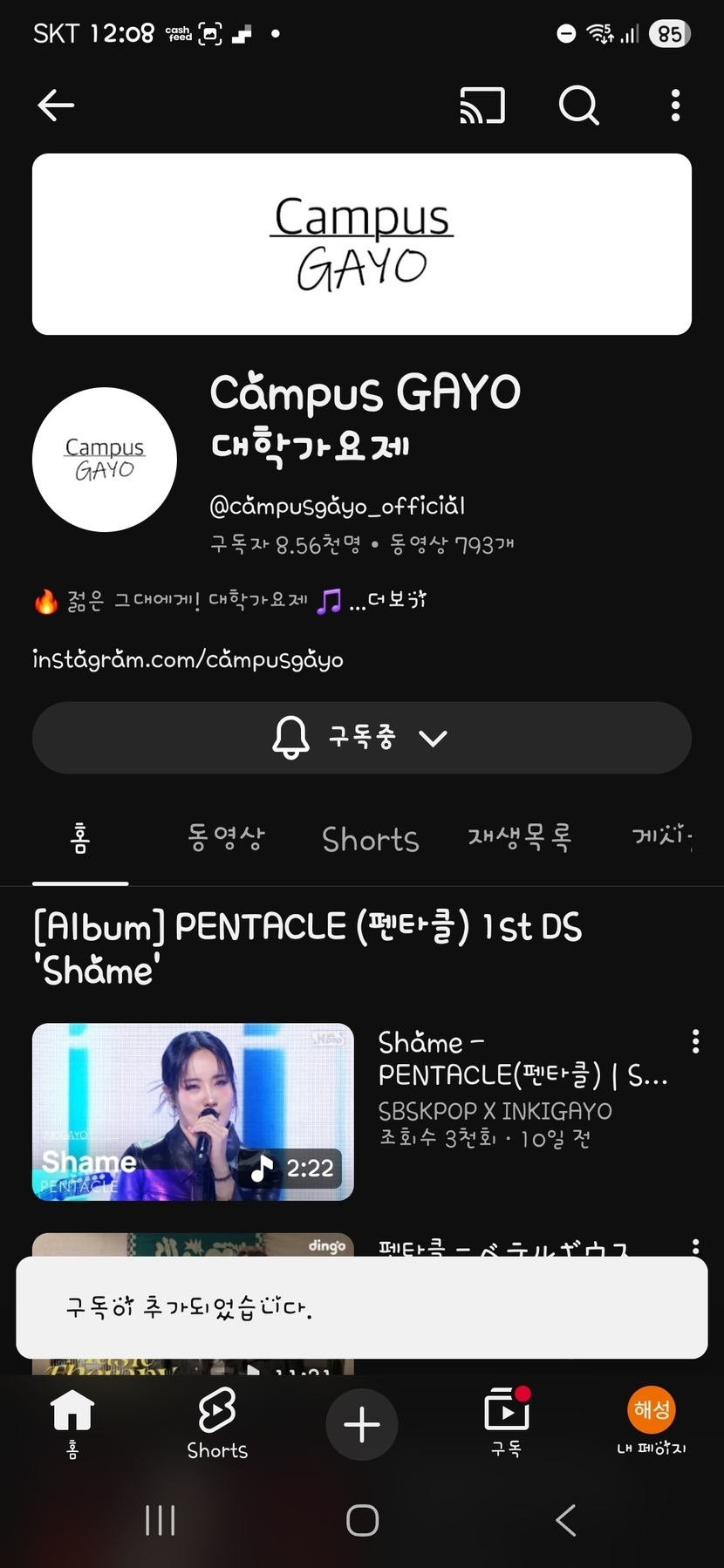Tap the system recent apps button
724x1568 pixels.
(161, 1520)
